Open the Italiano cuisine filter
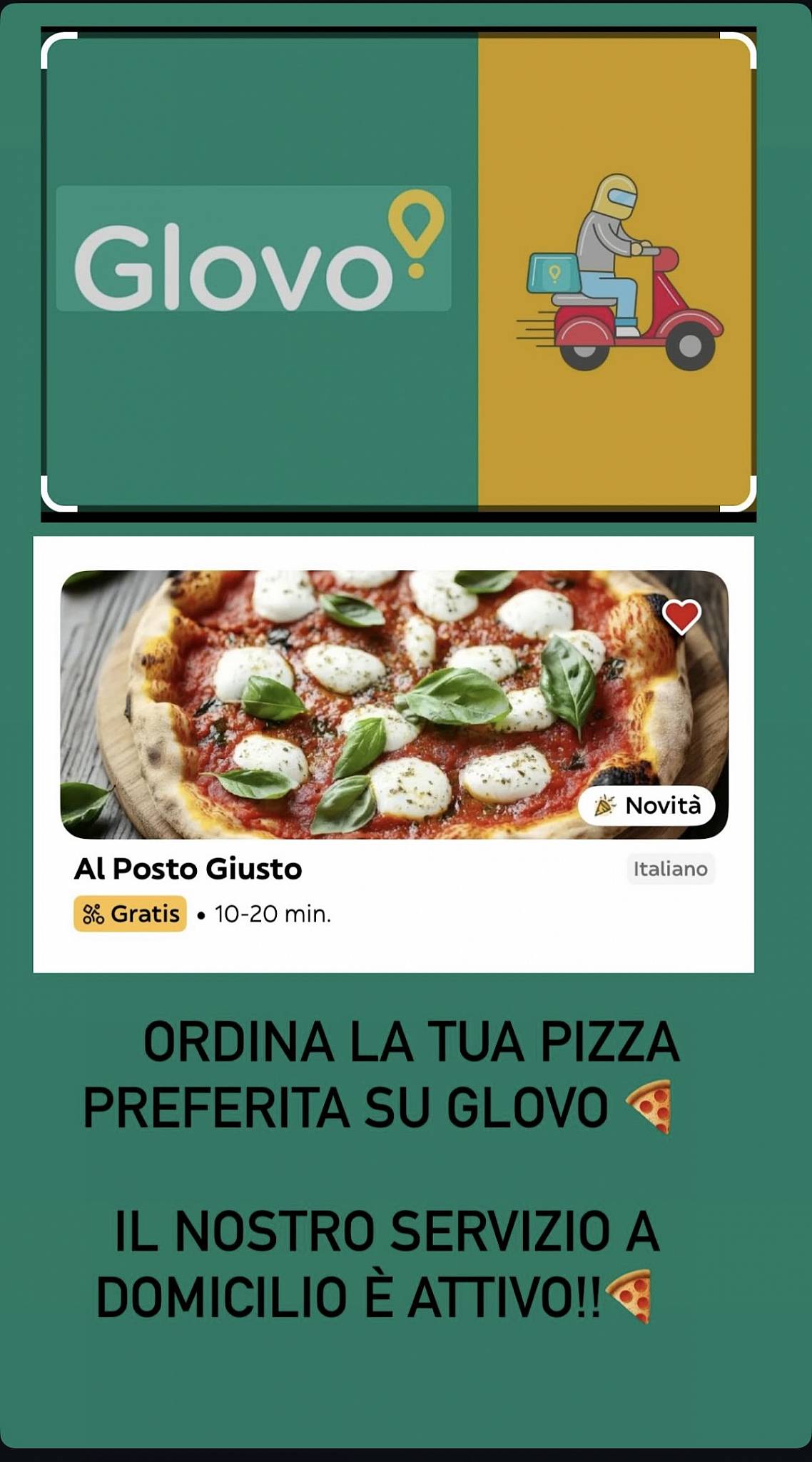812x1462 pixels. click(x=669, y=869)
